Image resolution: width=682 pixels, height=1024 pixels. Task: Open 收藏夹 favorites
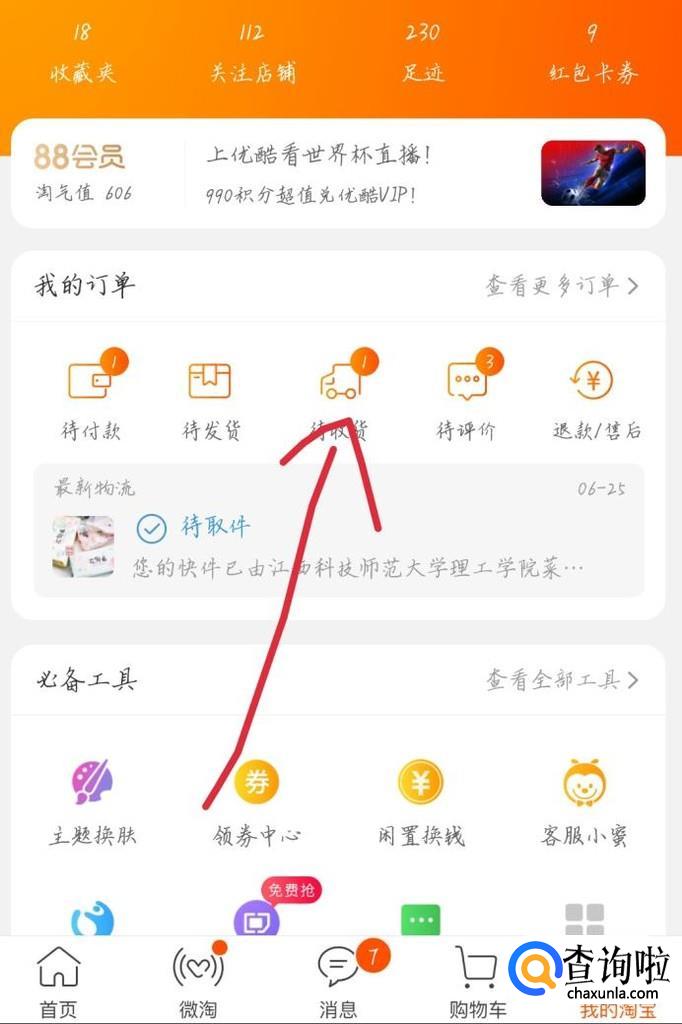82,55
